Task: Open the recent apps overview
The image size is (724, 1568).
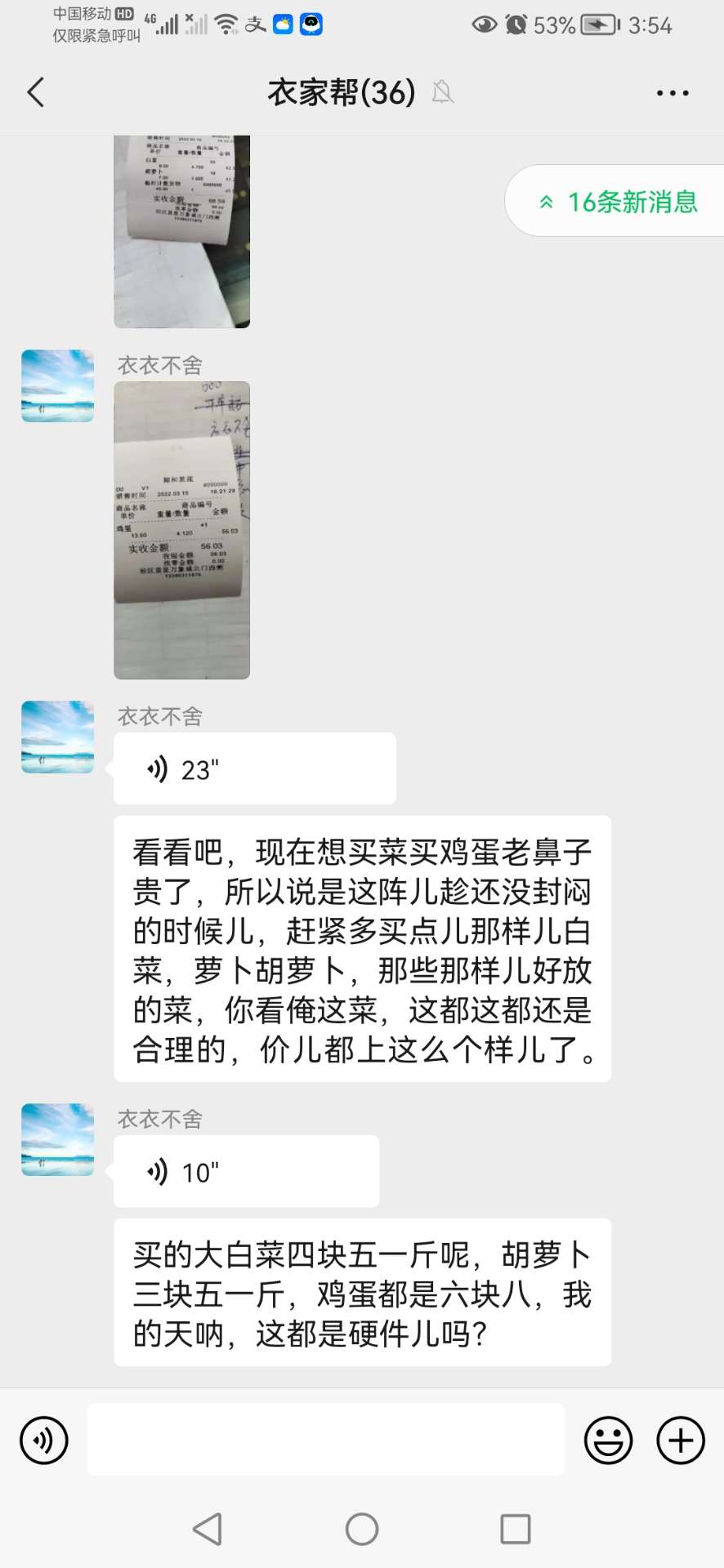Action: click(x=515, y=1529)
